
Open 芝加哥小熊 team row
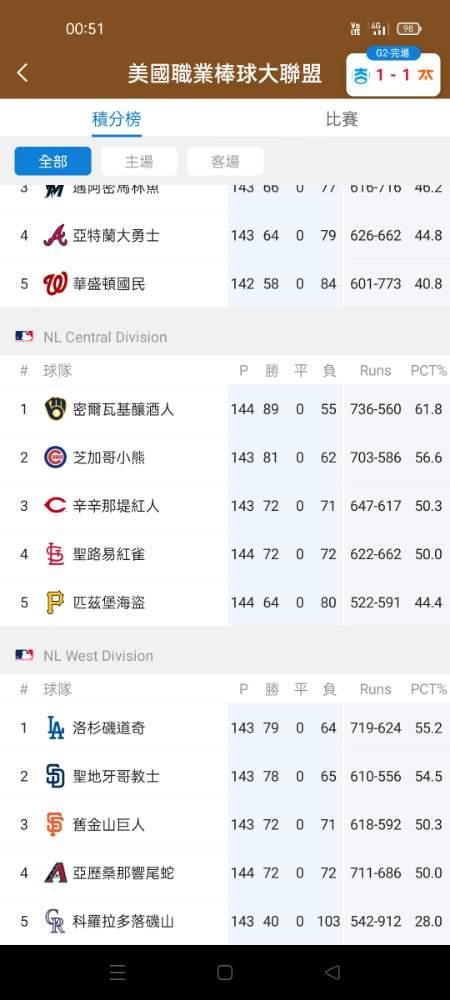click(225, 457)
